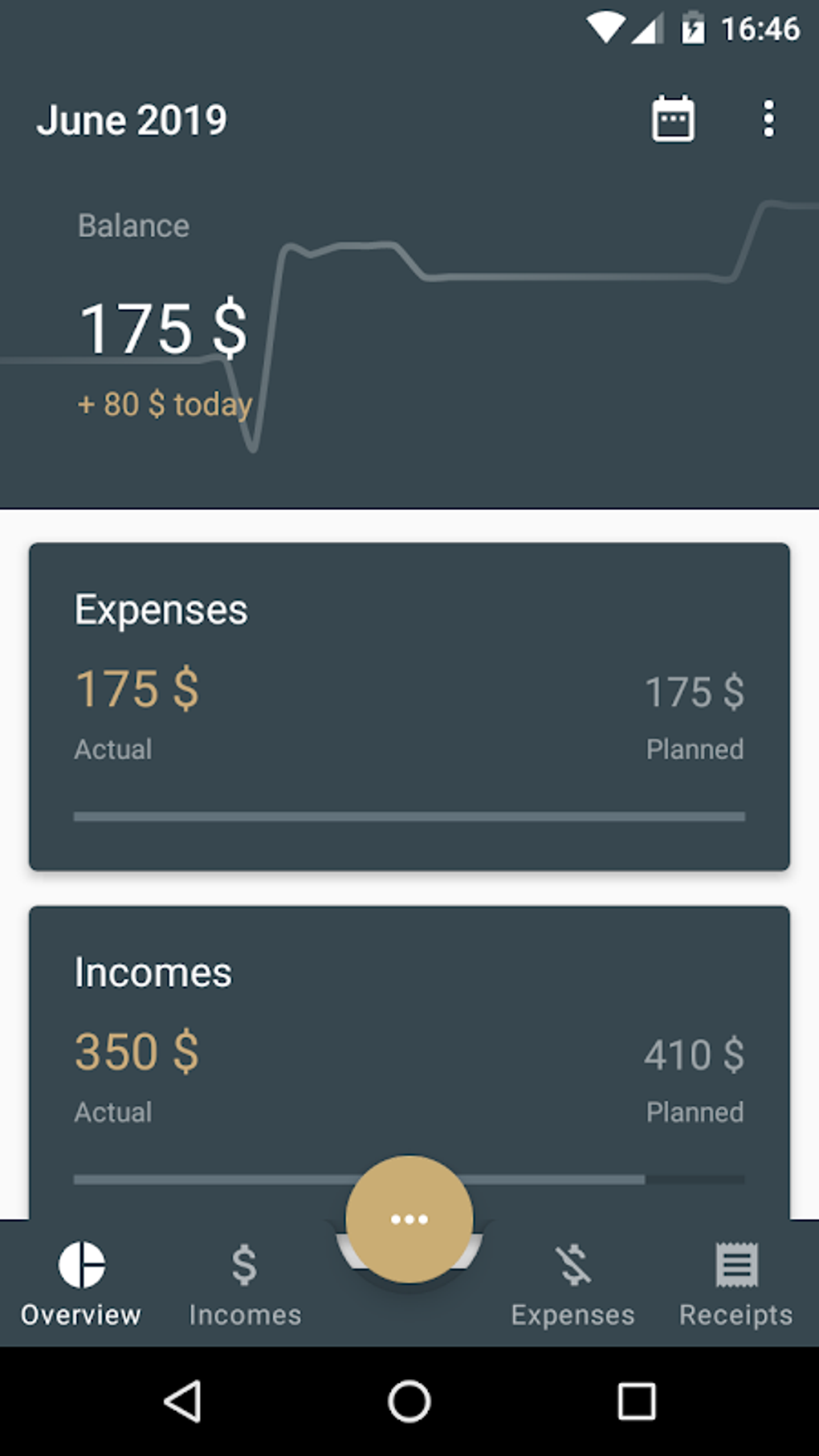The image size is (819, 1456).
Task: Tap the Android home circle button
Action: [409, 1401]
